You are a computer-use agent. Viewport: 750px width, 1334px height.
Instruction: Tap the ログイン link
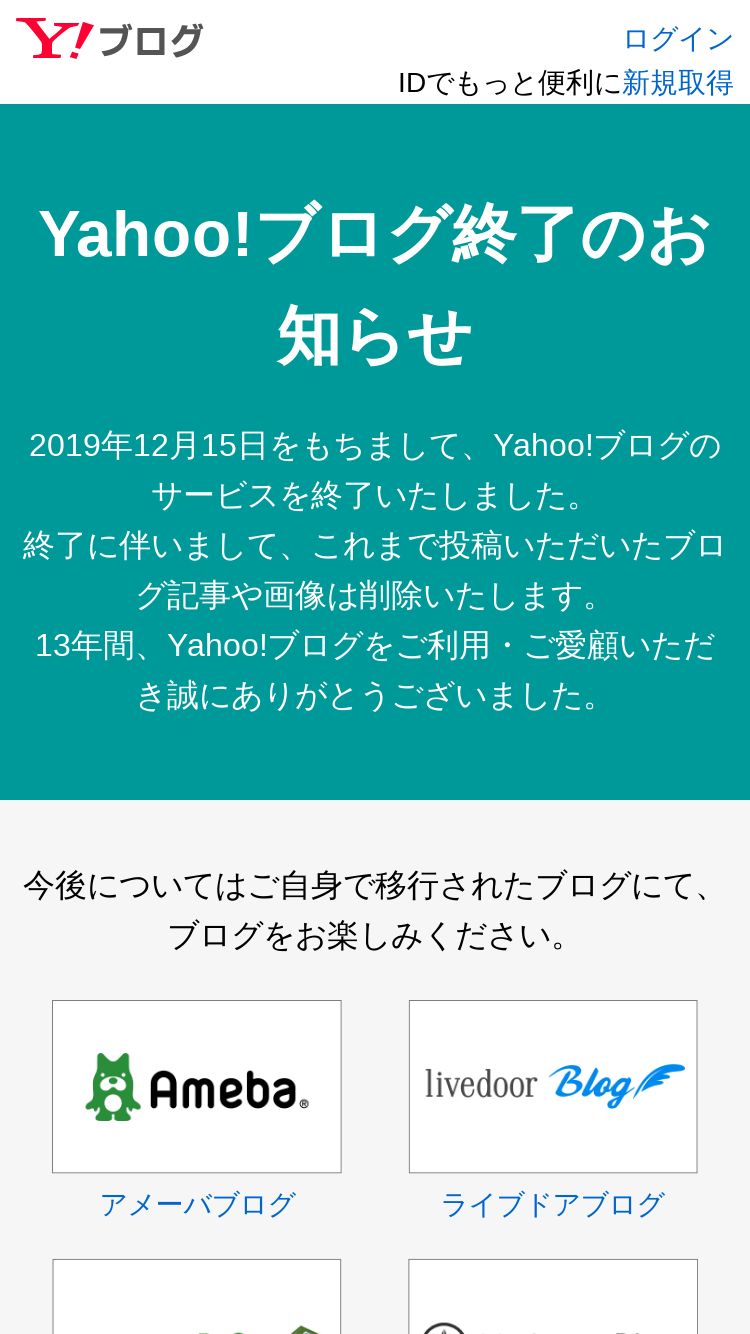[678, 39]
